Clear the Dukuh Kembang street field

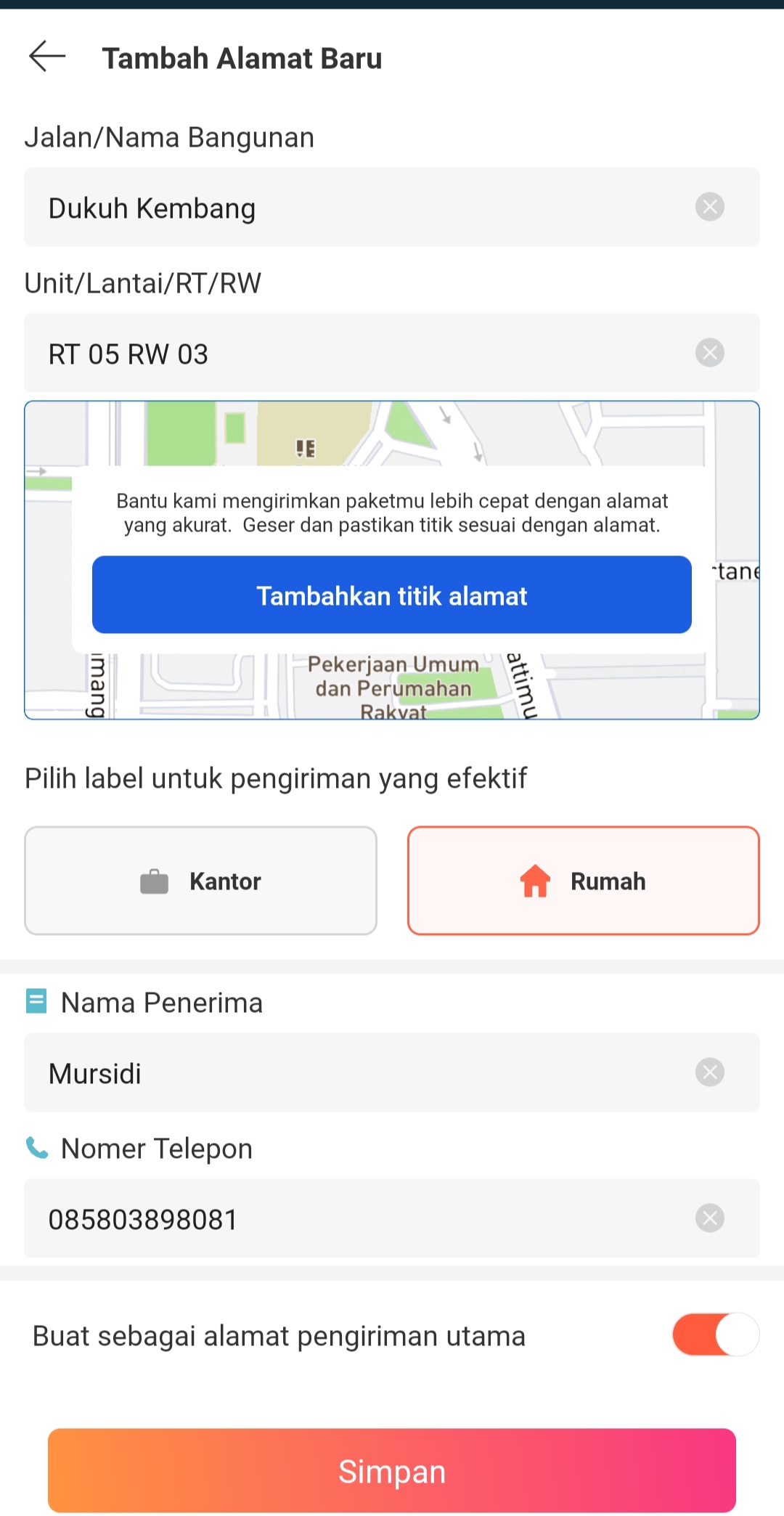[x=709, y=207]
